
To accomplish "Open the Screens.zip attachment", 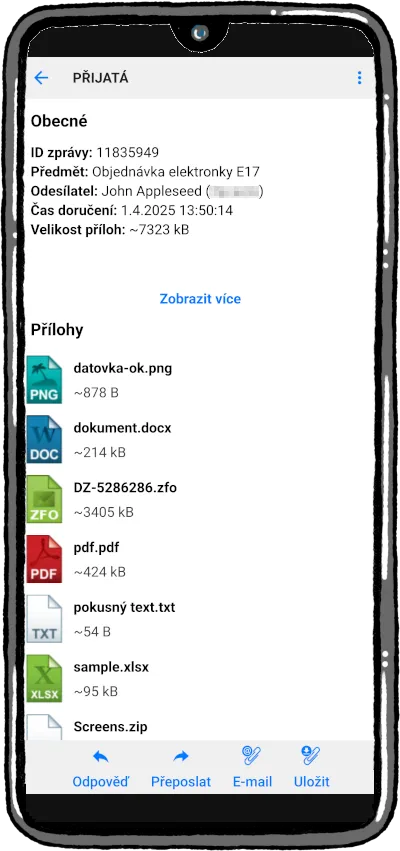I will pyautogui.click(x=200, y=726).
